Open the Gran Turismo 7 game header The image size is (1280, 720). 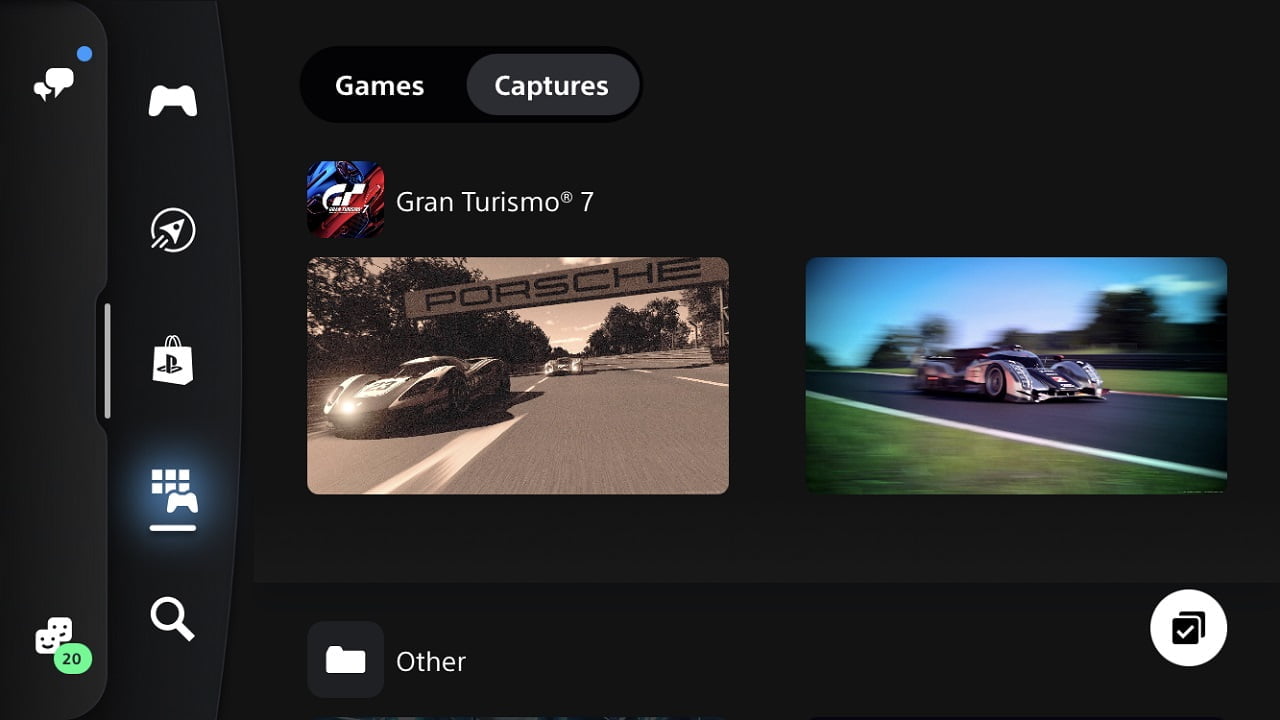[x=450, y=201]
